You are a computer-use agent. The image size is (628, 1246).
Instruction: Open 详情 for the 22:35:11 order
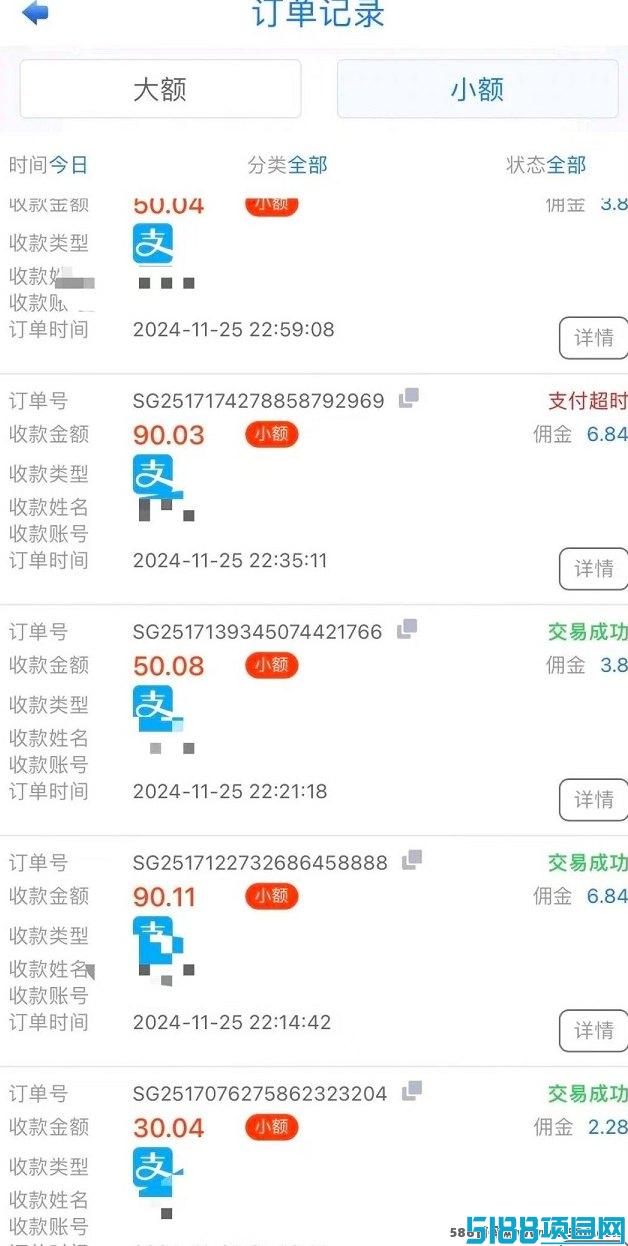pos(593,569)
